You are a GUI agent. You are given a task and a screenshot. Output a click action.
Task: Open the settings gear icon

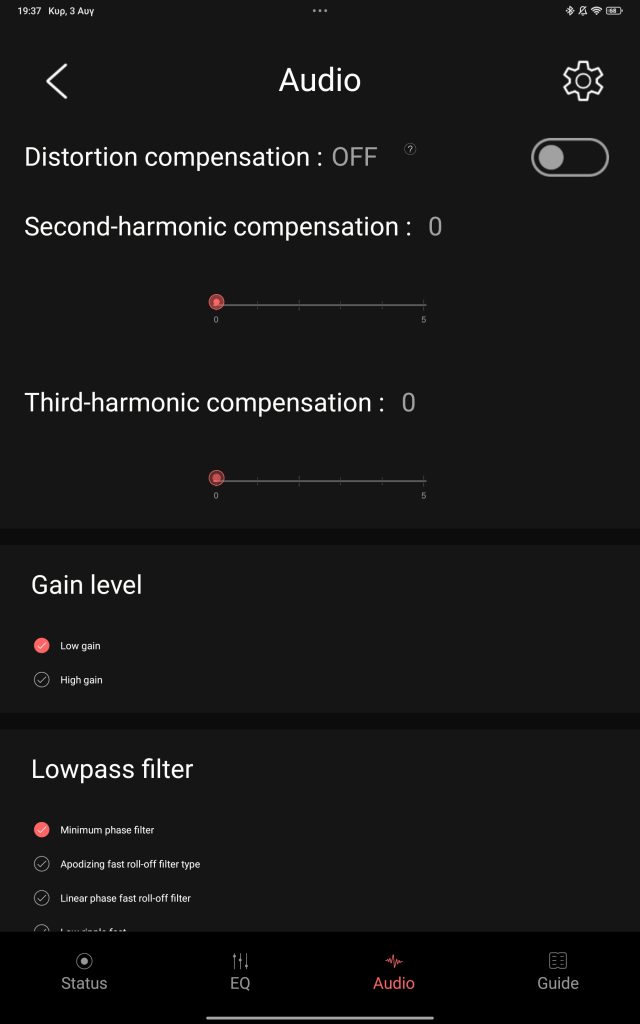coord(583,81)
